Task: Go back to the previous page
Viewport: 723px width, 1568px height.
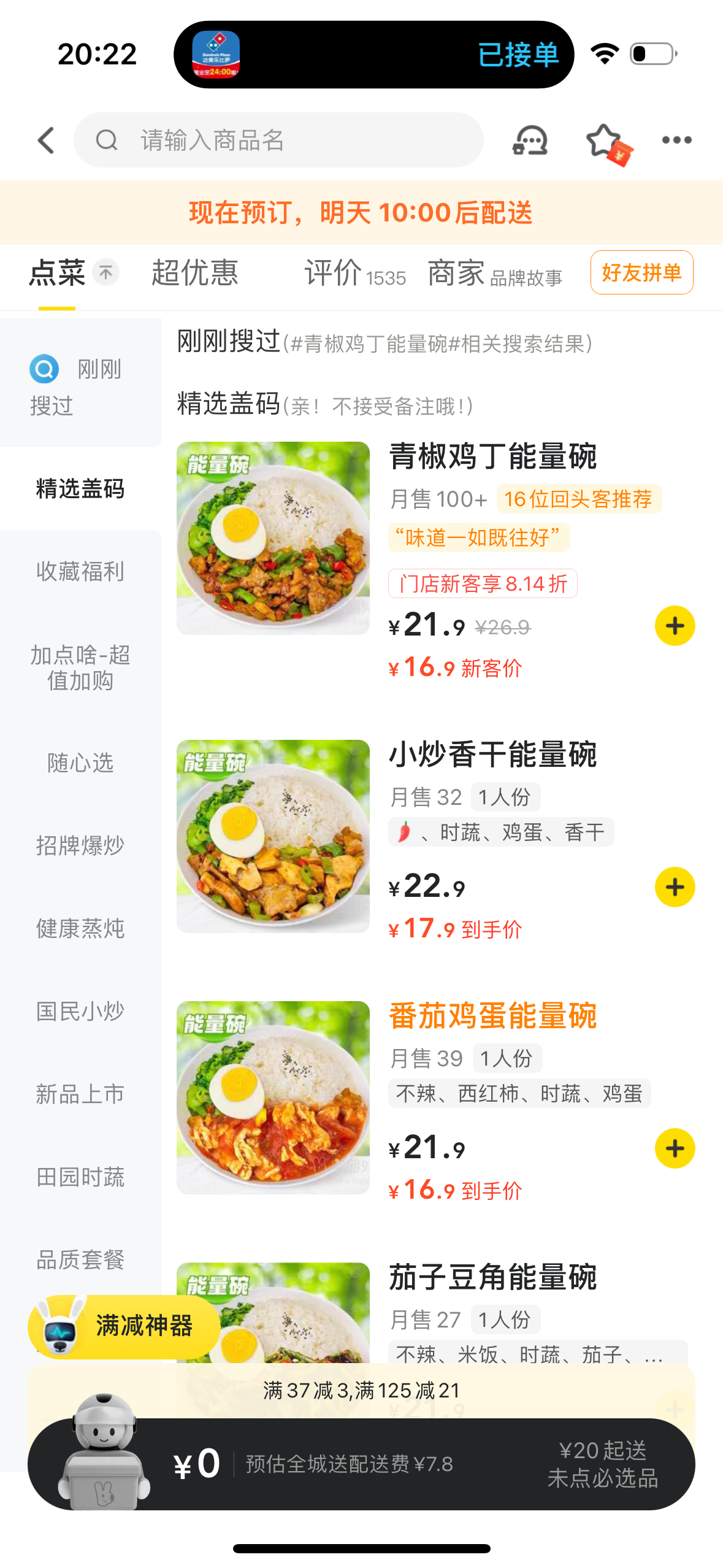Action: pyautogui.click(x=47, y=140)
